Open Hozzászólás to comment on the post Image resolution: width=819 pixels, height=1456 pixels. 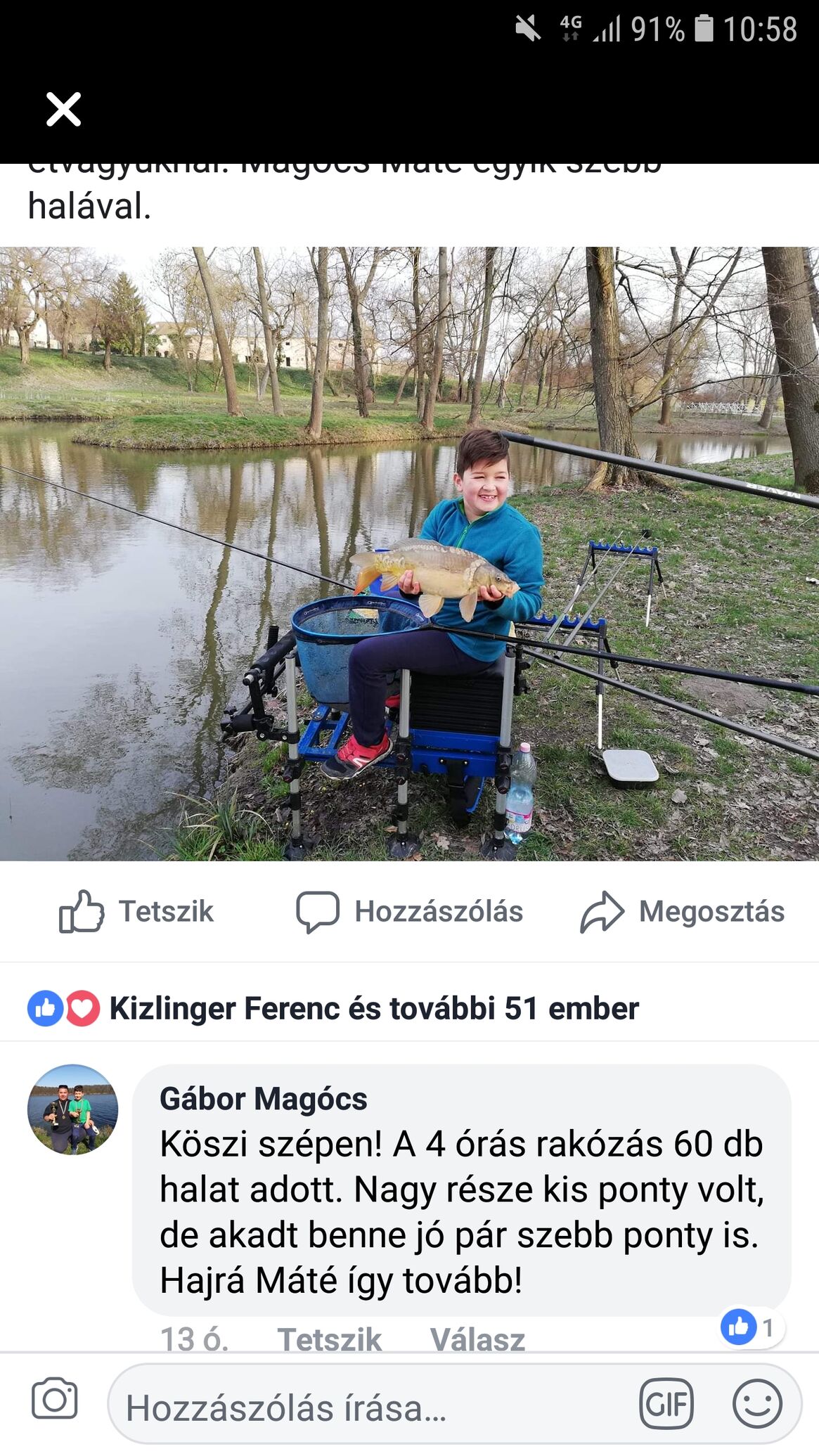(x=410, y=911)
